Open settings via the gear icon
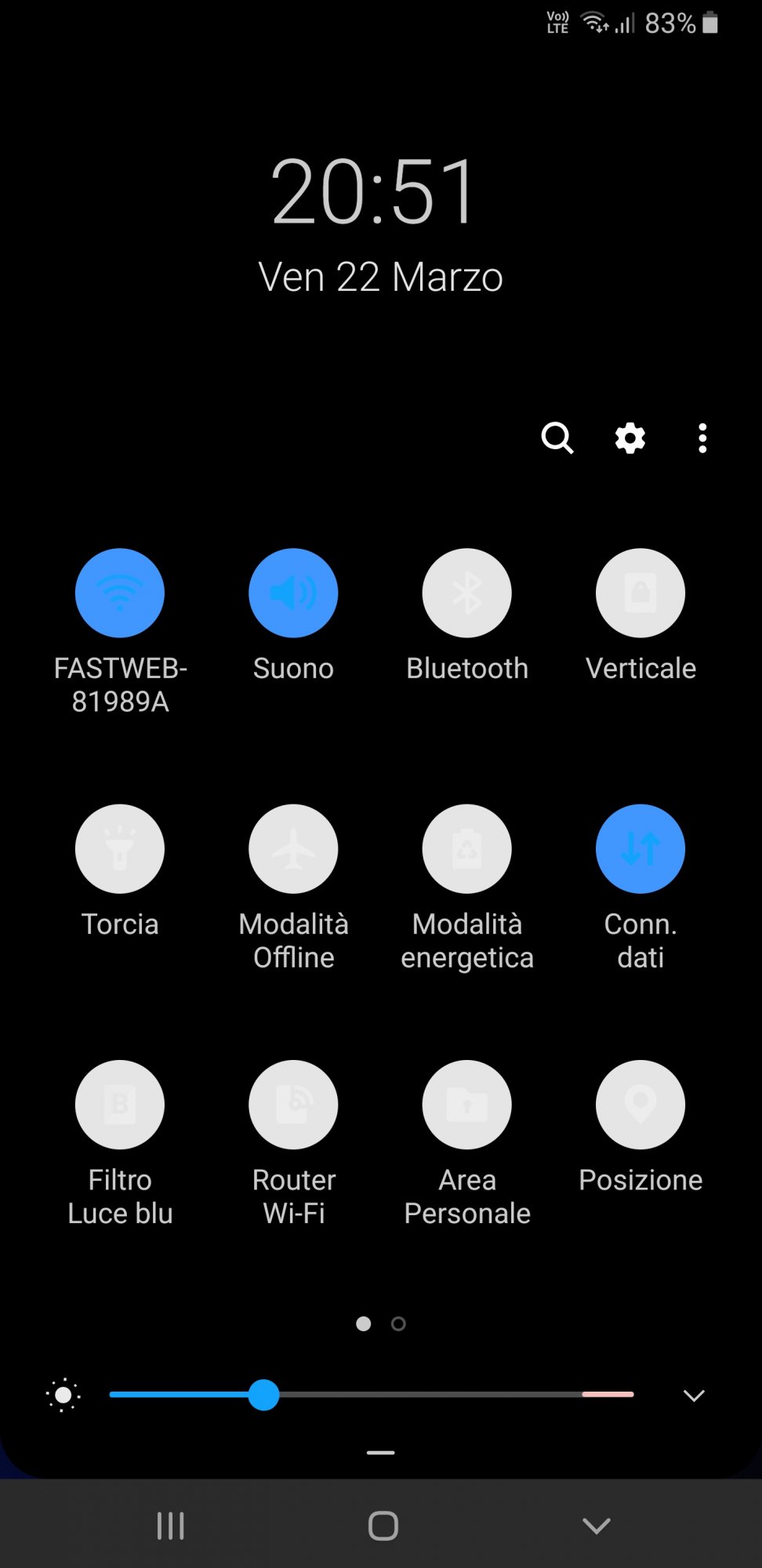762x1568 pixels. 630,438
